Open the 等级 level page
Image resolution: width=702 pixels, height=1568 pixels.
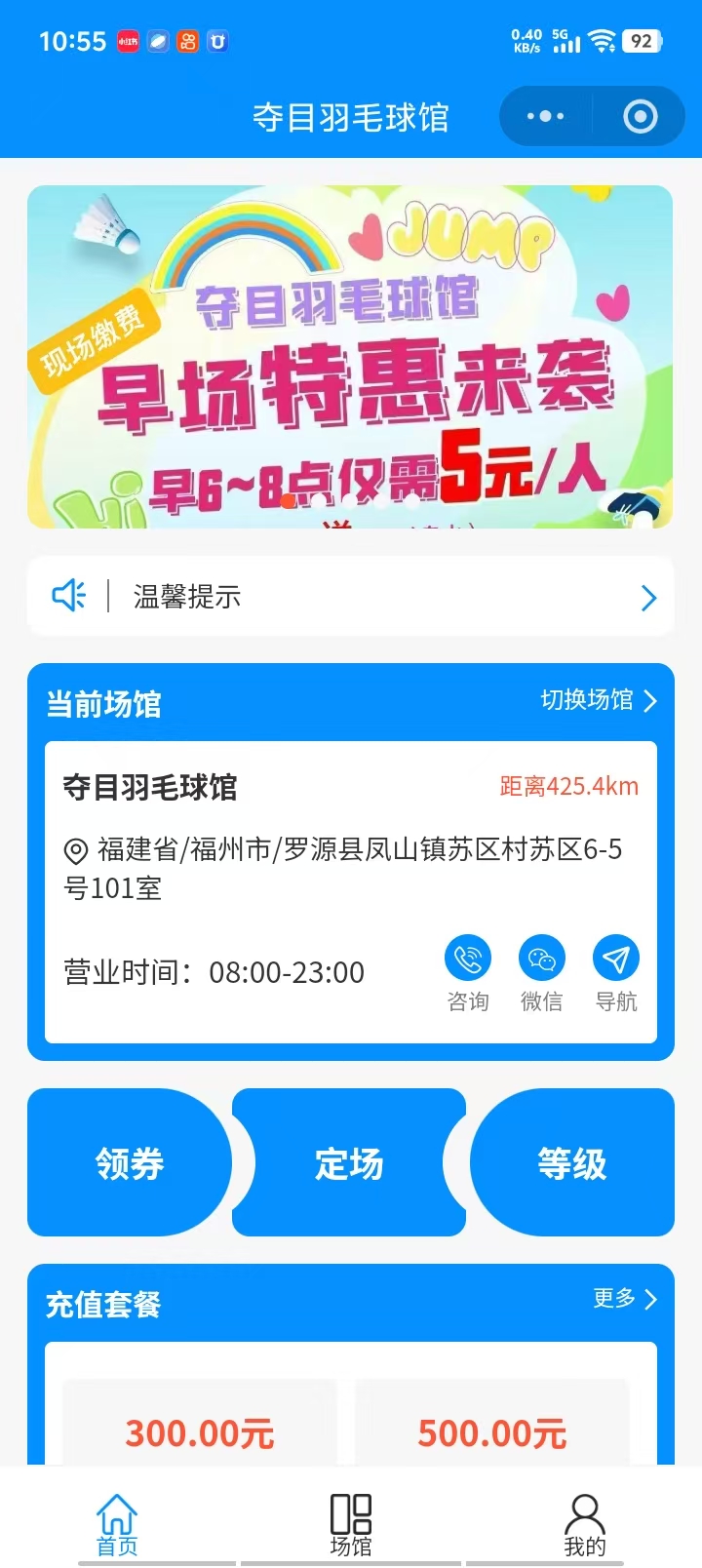point(572,1163)
